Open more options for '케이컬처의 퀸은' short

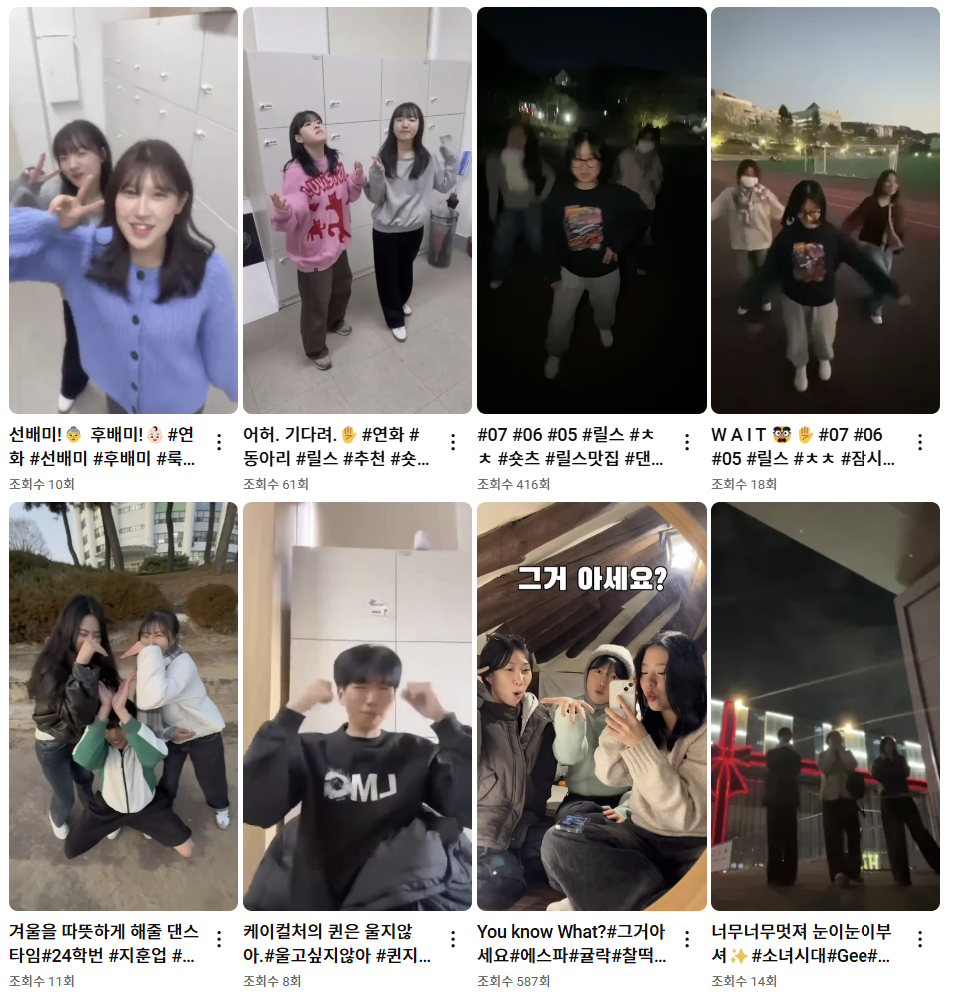pos(453,939)
